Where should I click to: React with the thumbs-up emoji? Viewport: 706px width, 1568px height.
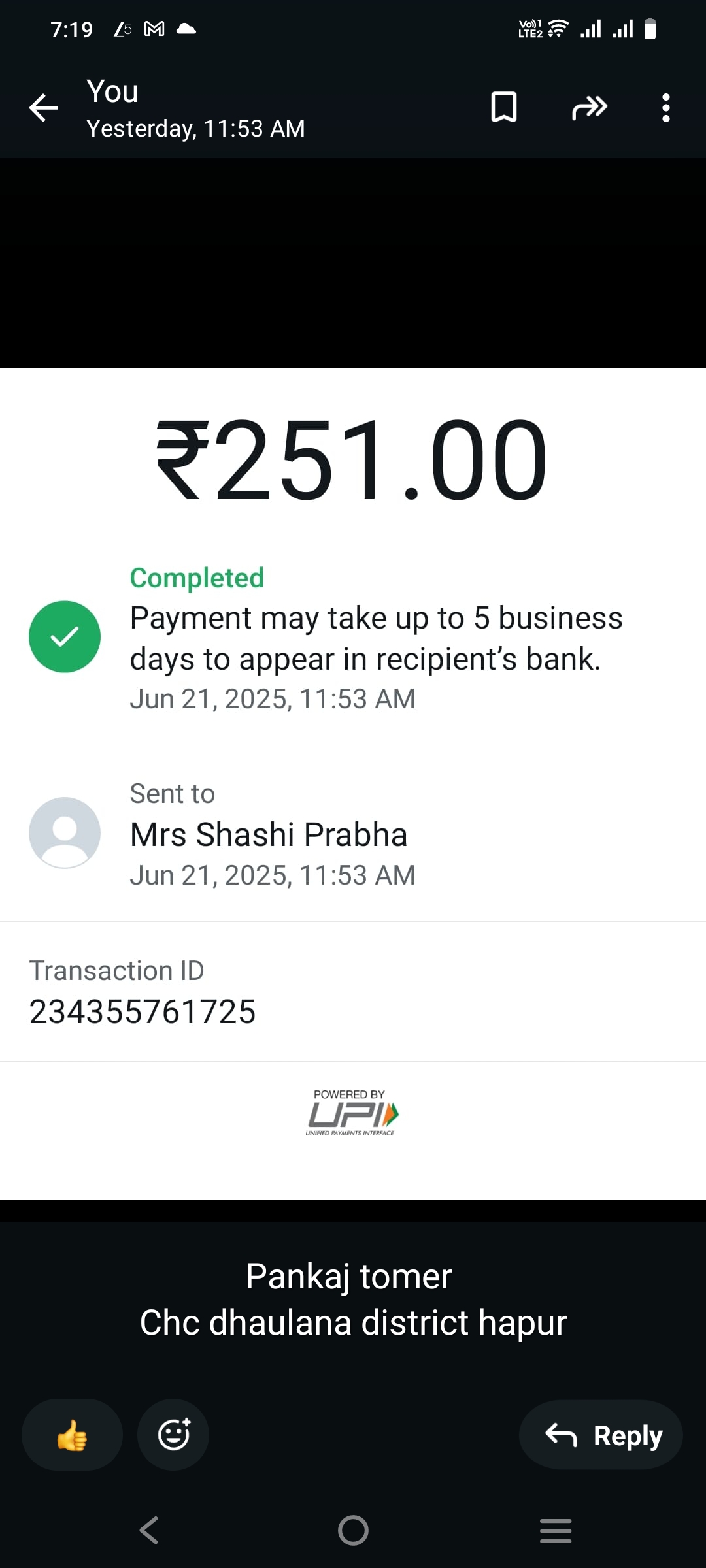pos(72,1435)
